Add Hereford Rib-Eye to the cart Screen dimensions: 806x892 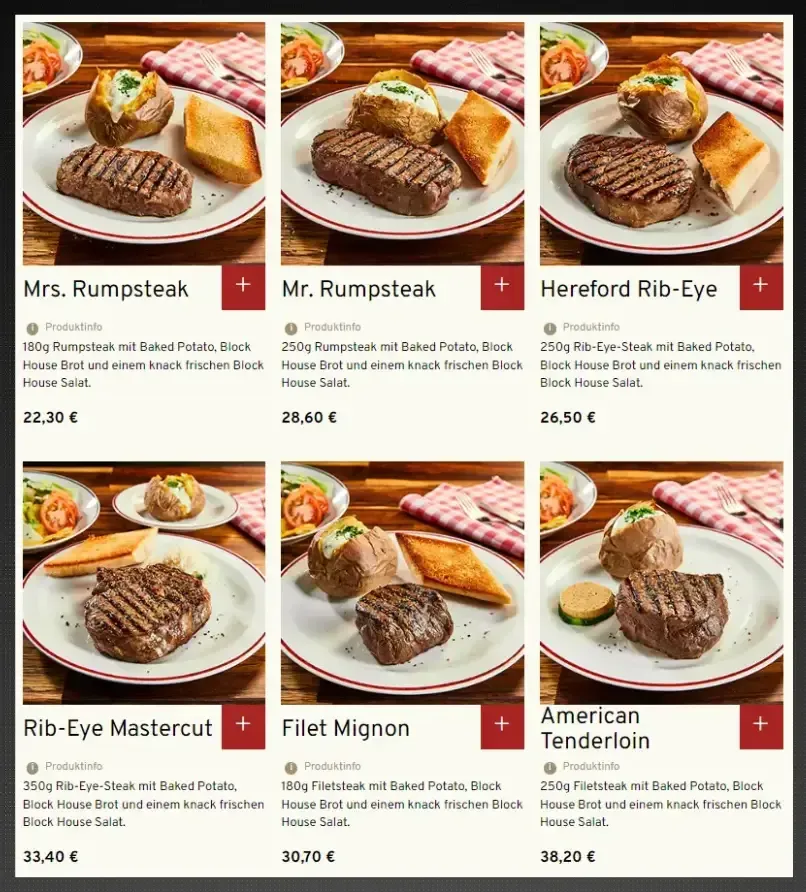pyautogui.click(x=761, y=287)
